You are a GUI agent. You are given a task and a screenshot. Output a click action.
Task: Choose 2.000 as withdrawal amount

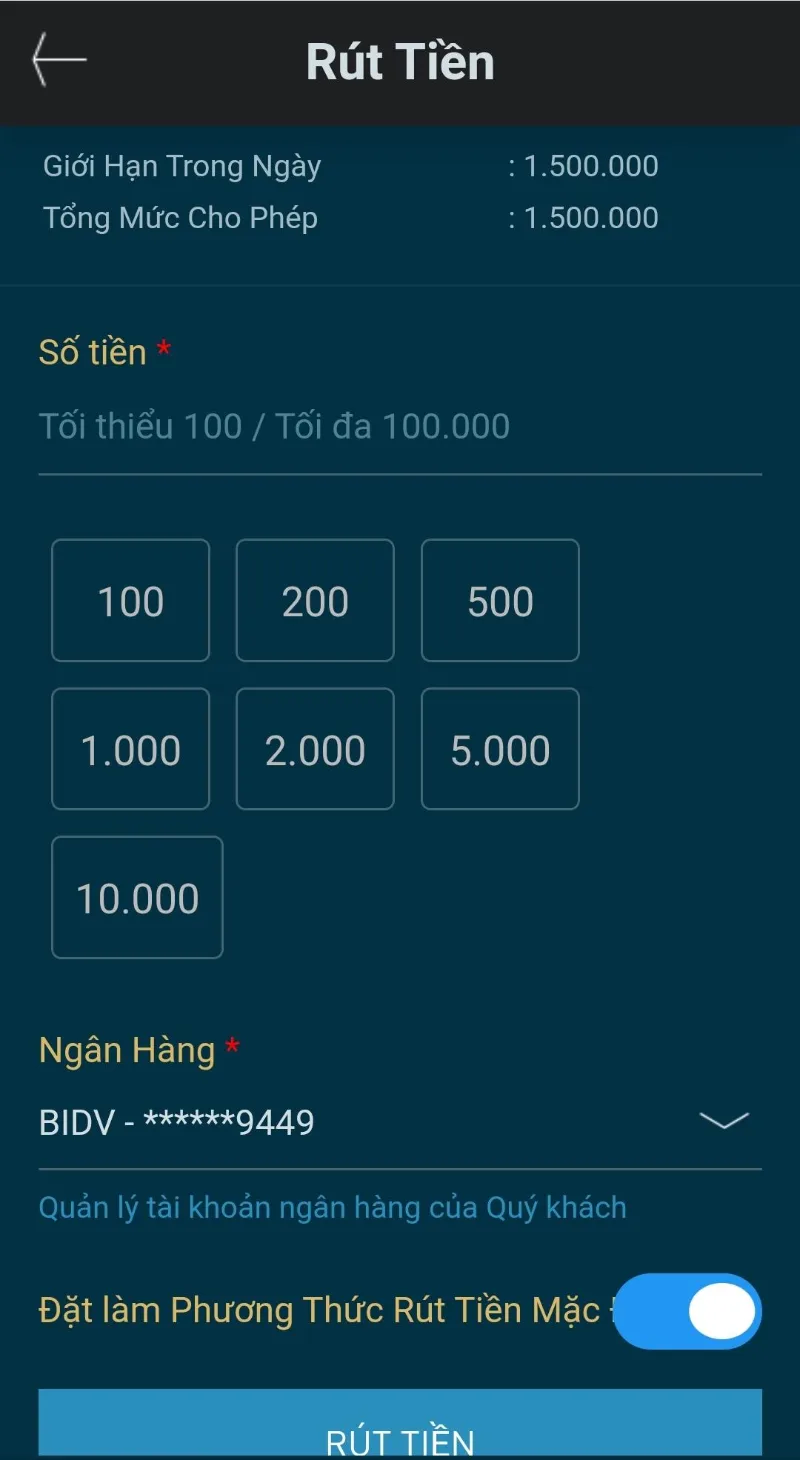pyautogui.click(x=315, y=748)
